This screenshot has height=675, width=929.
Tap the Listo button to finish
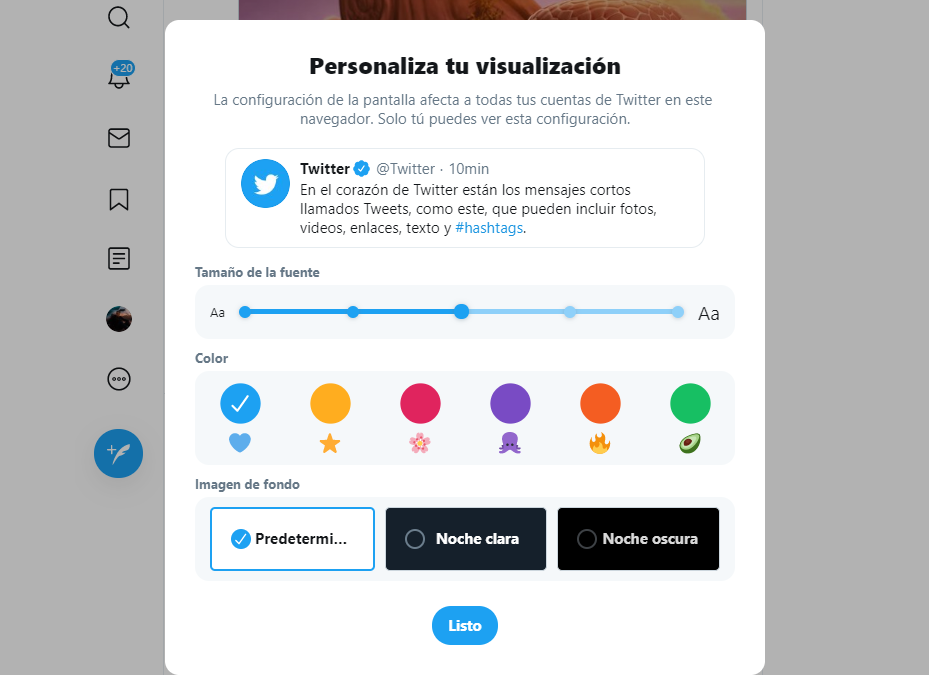[464, 626]
